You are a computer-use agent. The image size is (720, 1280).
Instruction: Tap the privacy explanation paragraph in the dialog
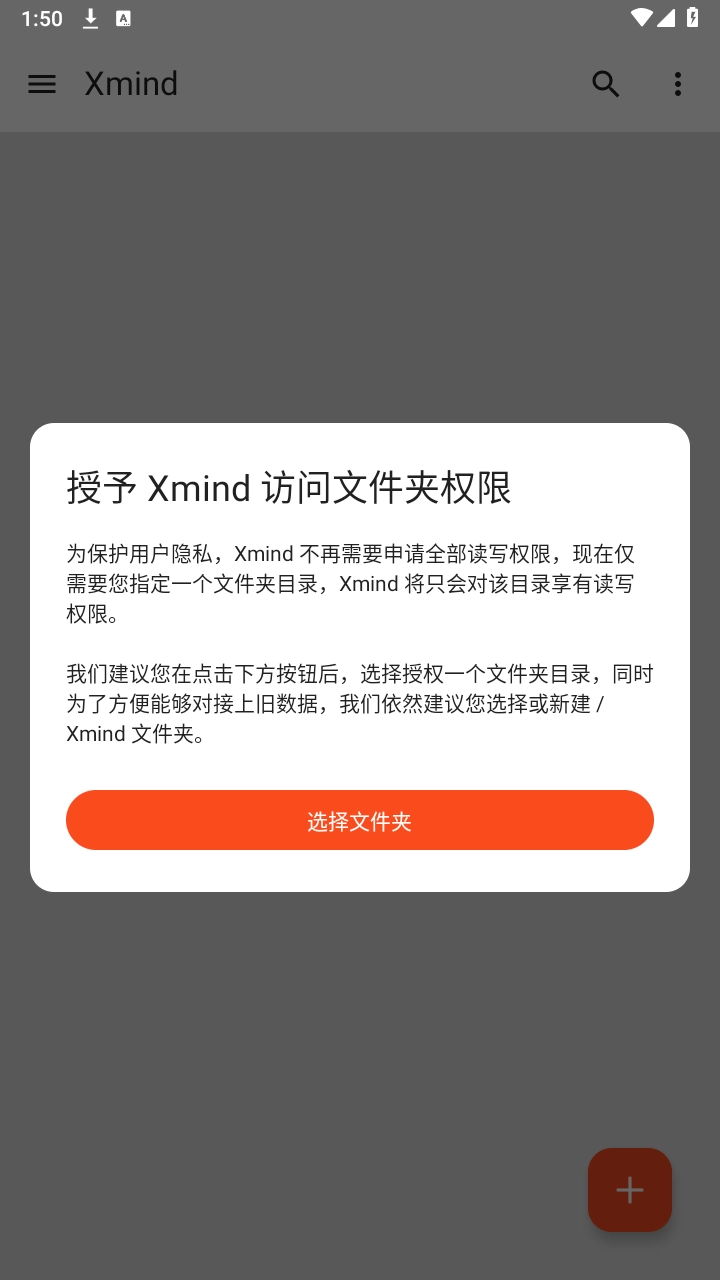pos(360,584)
